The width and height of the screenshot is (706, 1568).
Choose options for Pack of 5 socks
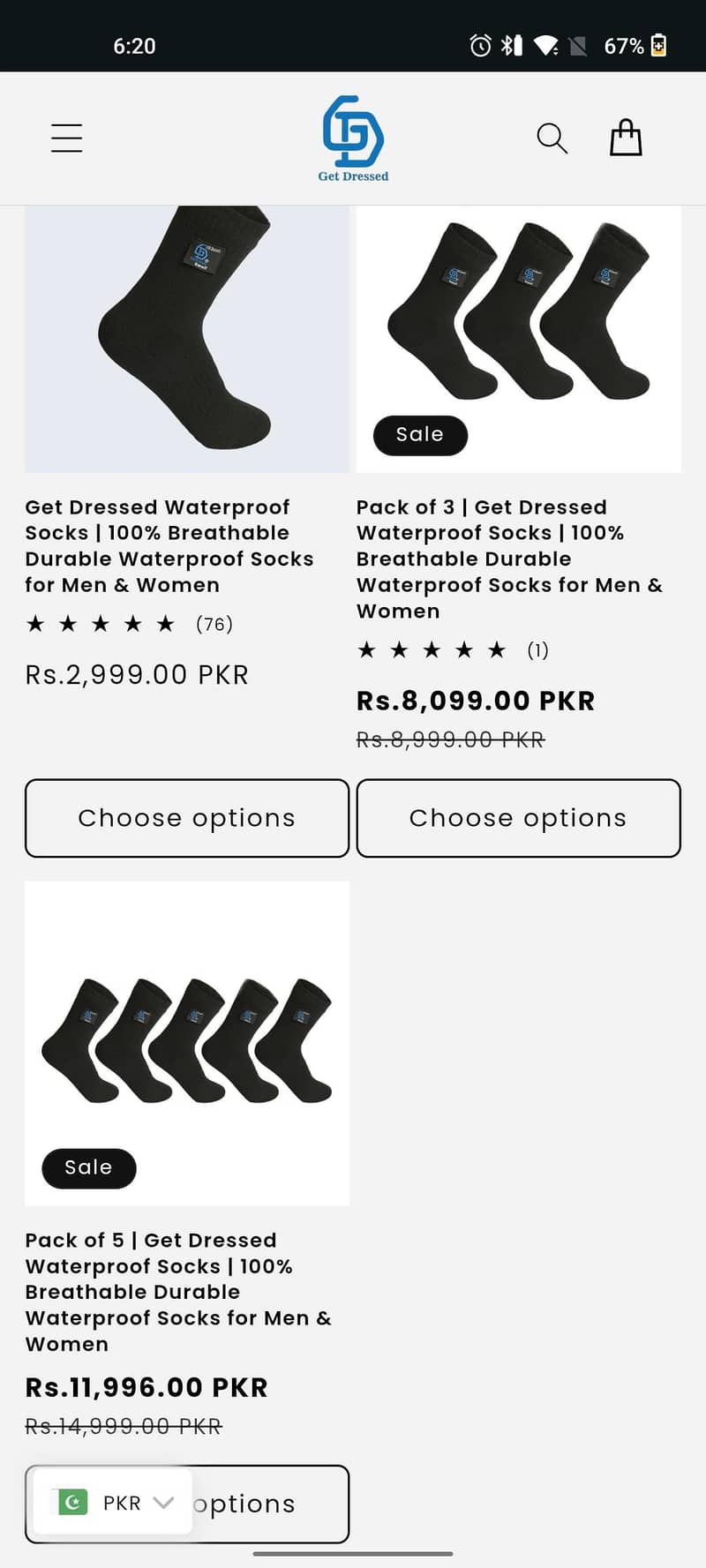(x=265, y=1504)
